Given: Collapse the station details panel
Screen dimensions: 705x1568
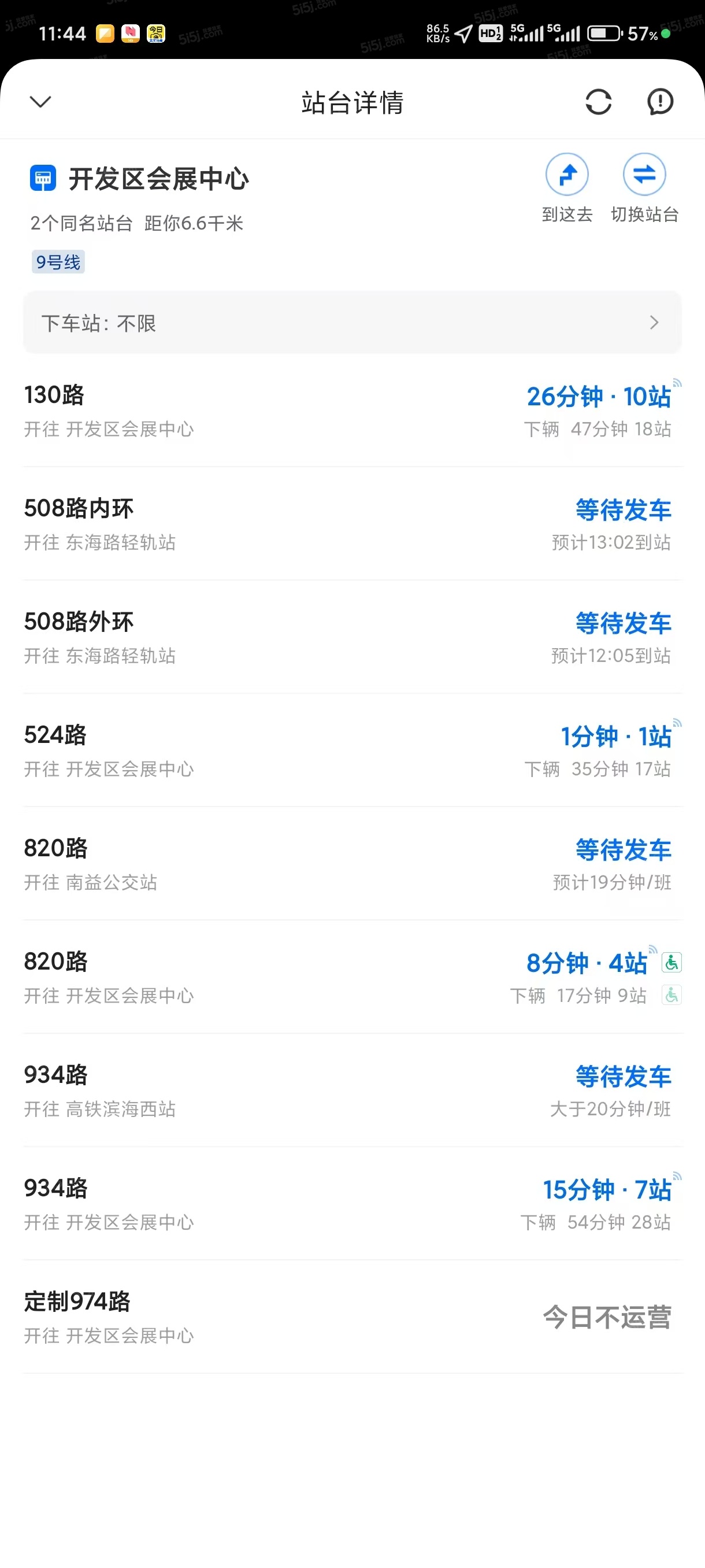Looking at the screenshot, I should (41, 102).
